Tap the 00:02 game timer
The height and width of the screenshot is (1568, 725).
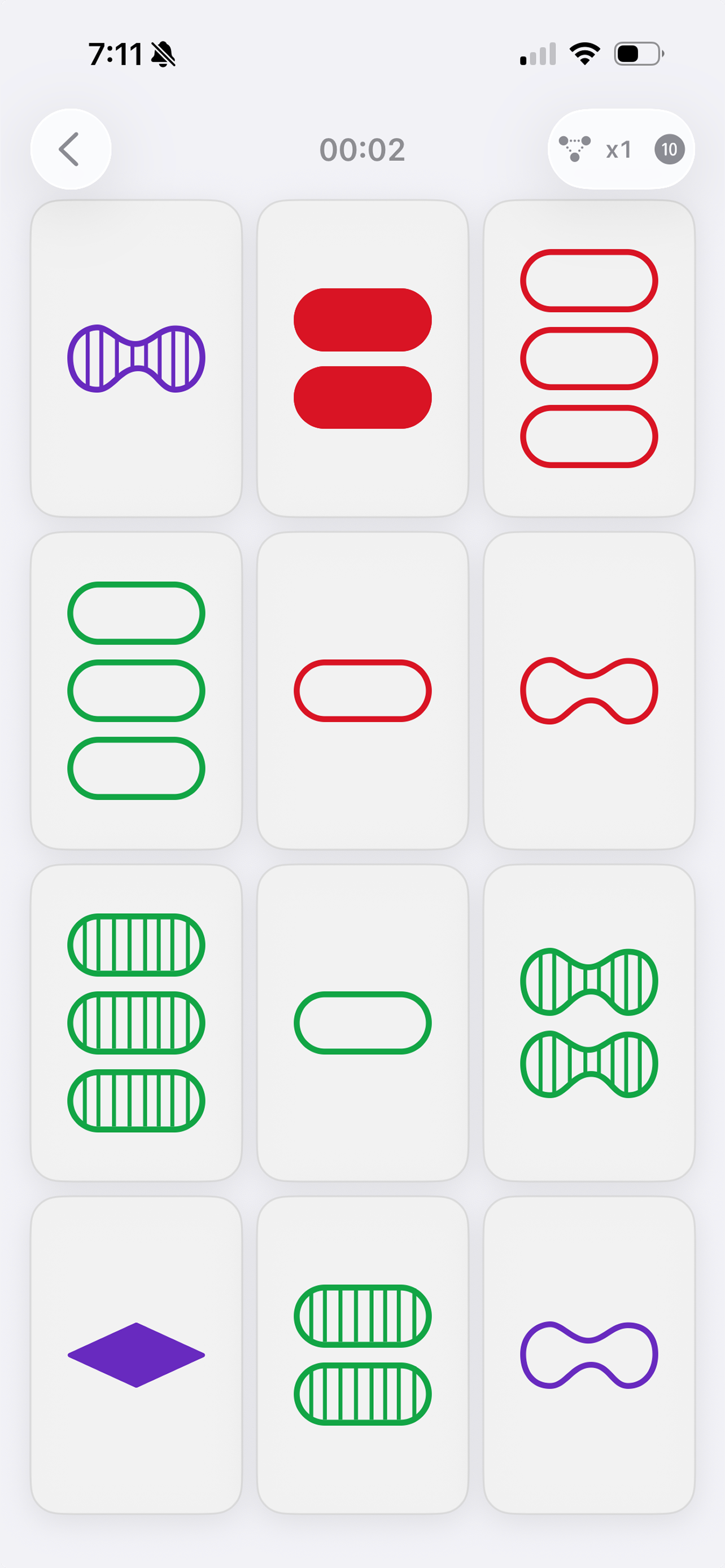(362, 148)
